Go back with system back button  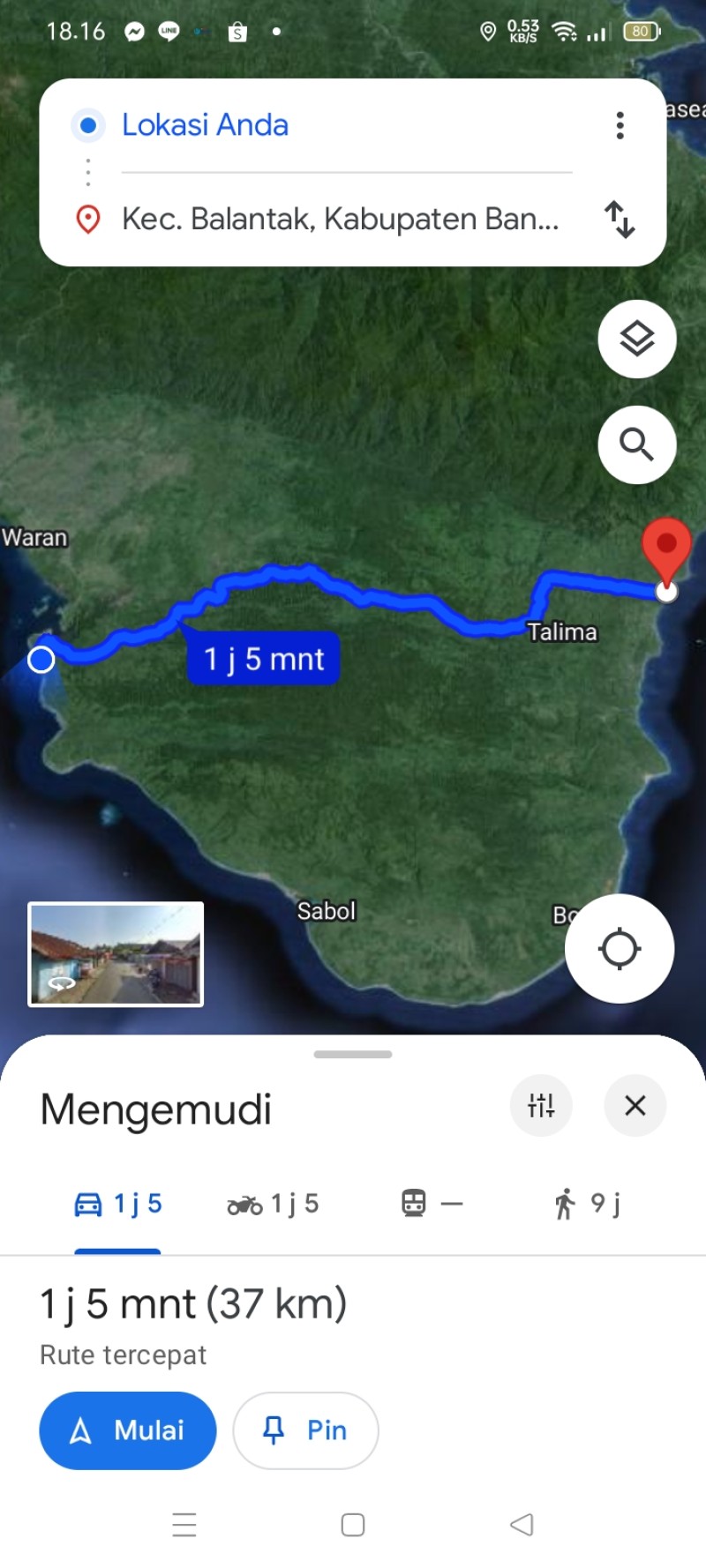pyautogui.click(x=522, y=1525)
